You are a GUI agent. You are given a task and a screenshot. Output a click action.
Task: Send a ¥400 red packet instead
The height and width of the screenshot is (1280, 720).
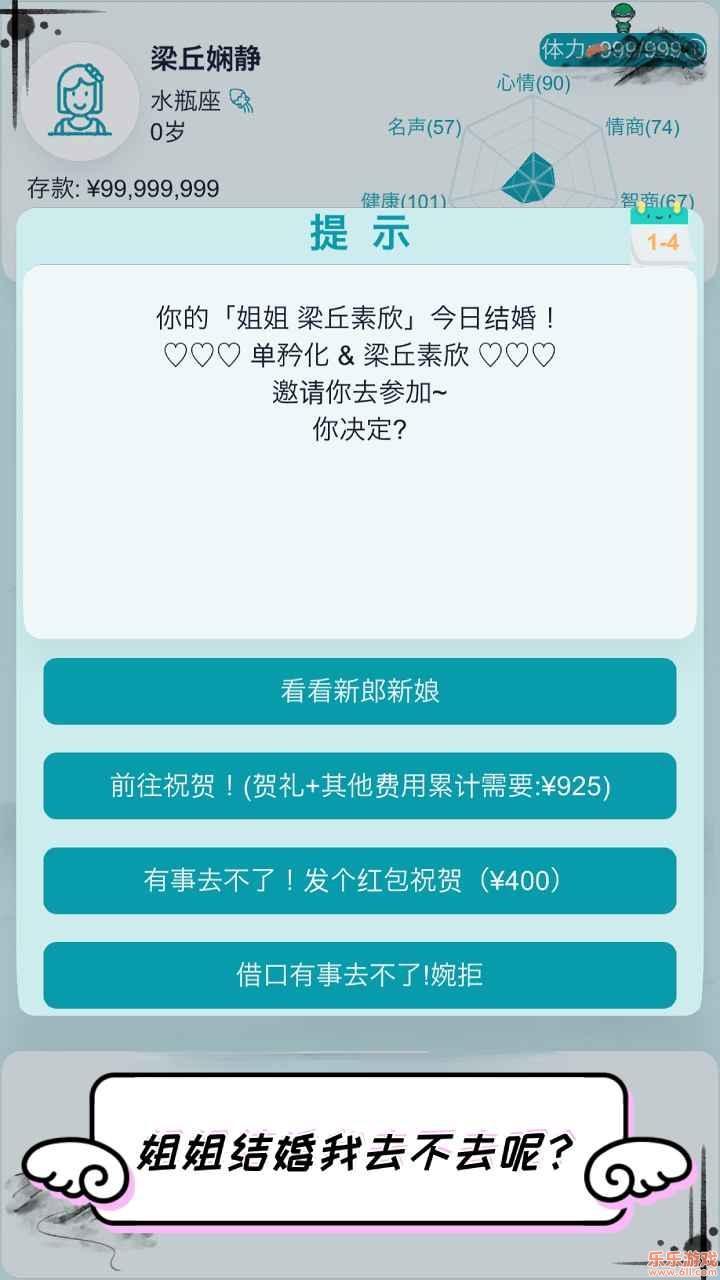tap(360, 880)
